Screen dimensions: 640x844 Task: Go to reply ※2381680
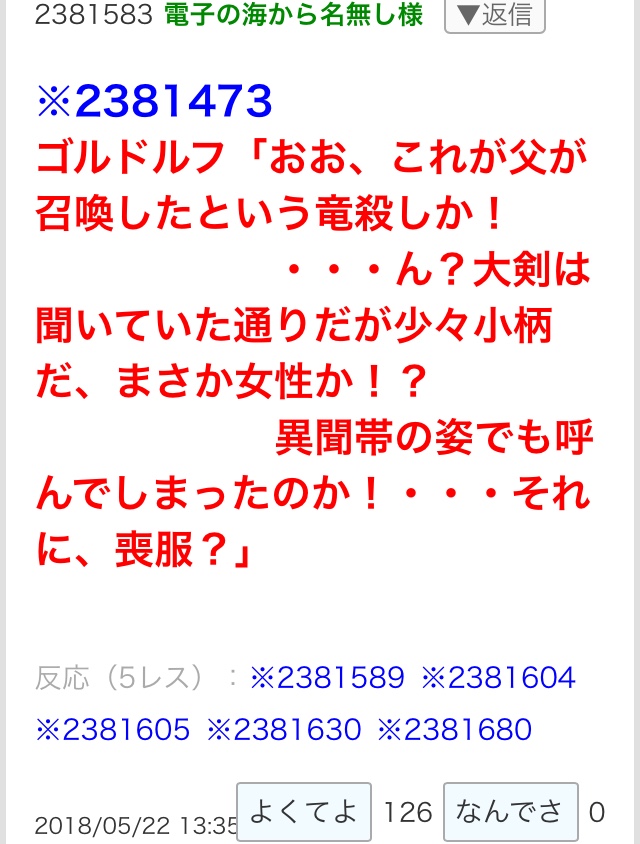click(454, 729)
